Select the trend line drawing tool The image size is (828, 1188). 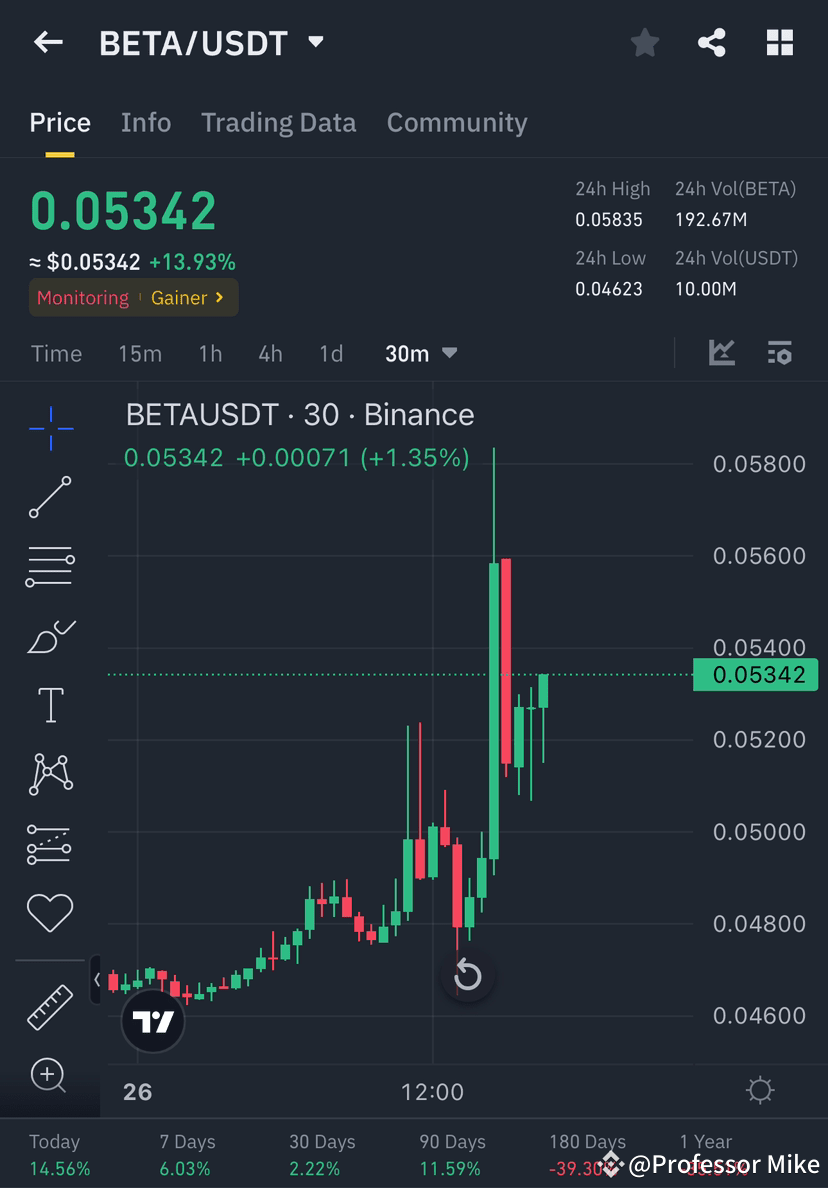pyautogui.click(x=50, y=497)
